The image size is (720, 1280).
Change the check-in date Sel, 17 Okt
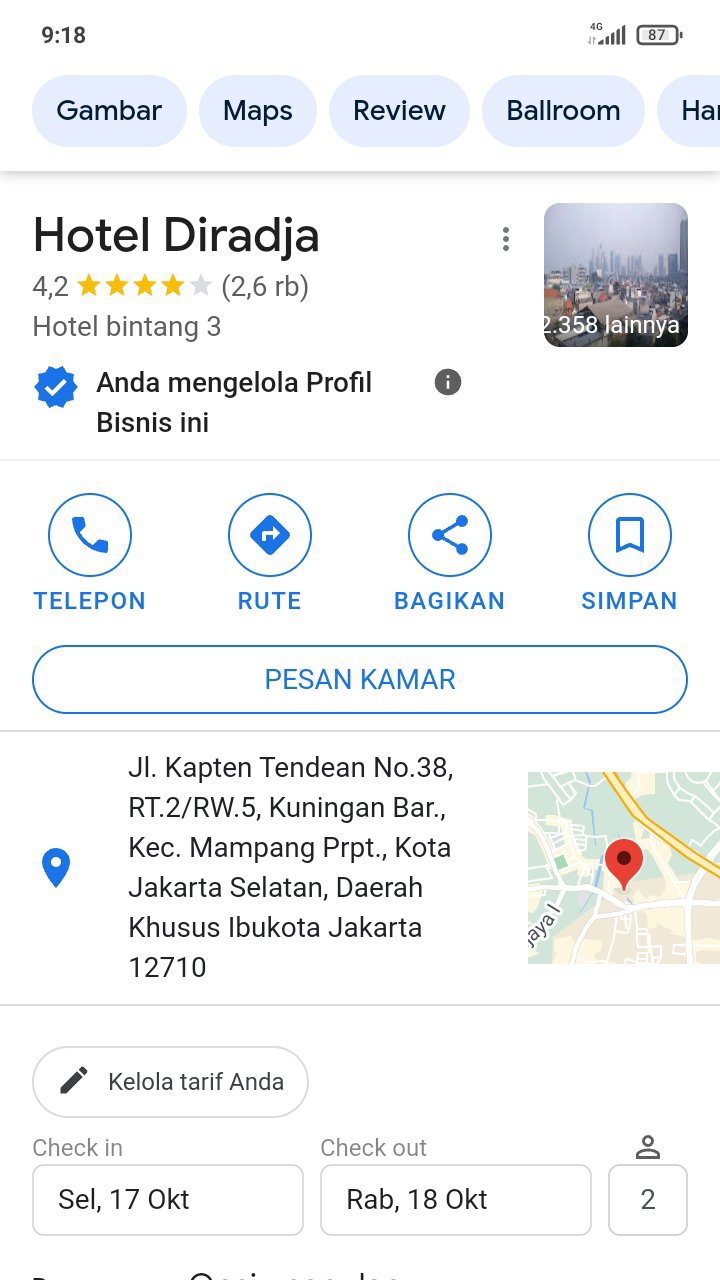tap(168, 1199)
